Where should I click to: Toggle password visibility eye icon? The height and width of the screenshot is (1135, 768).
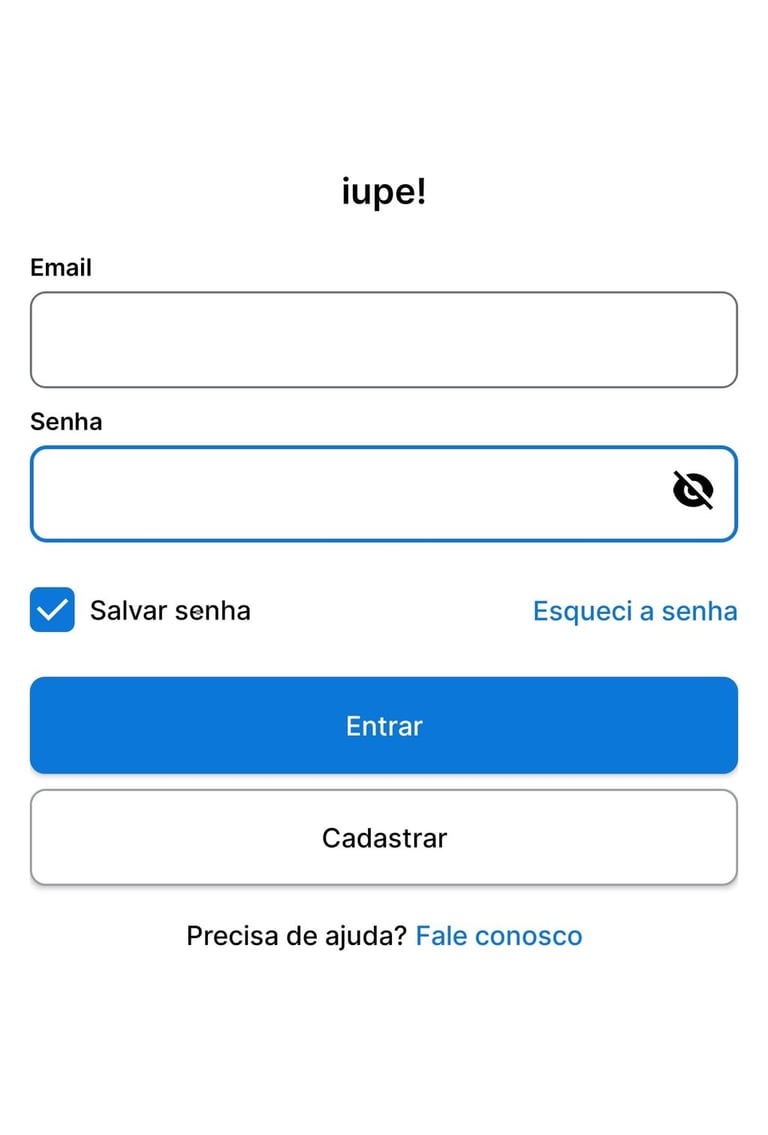693,491
